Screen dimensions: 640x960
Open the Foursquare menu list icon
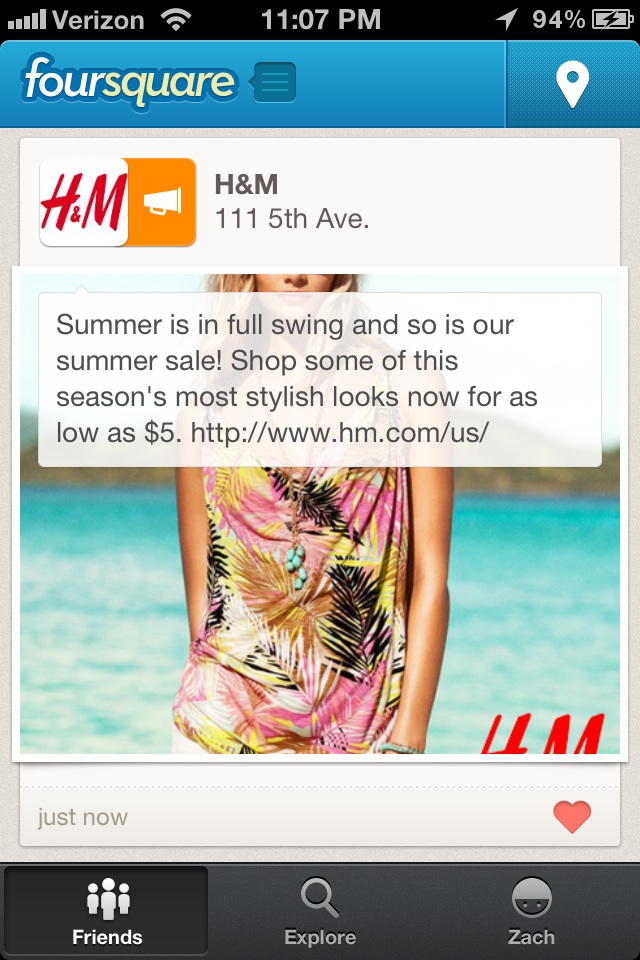276,83
